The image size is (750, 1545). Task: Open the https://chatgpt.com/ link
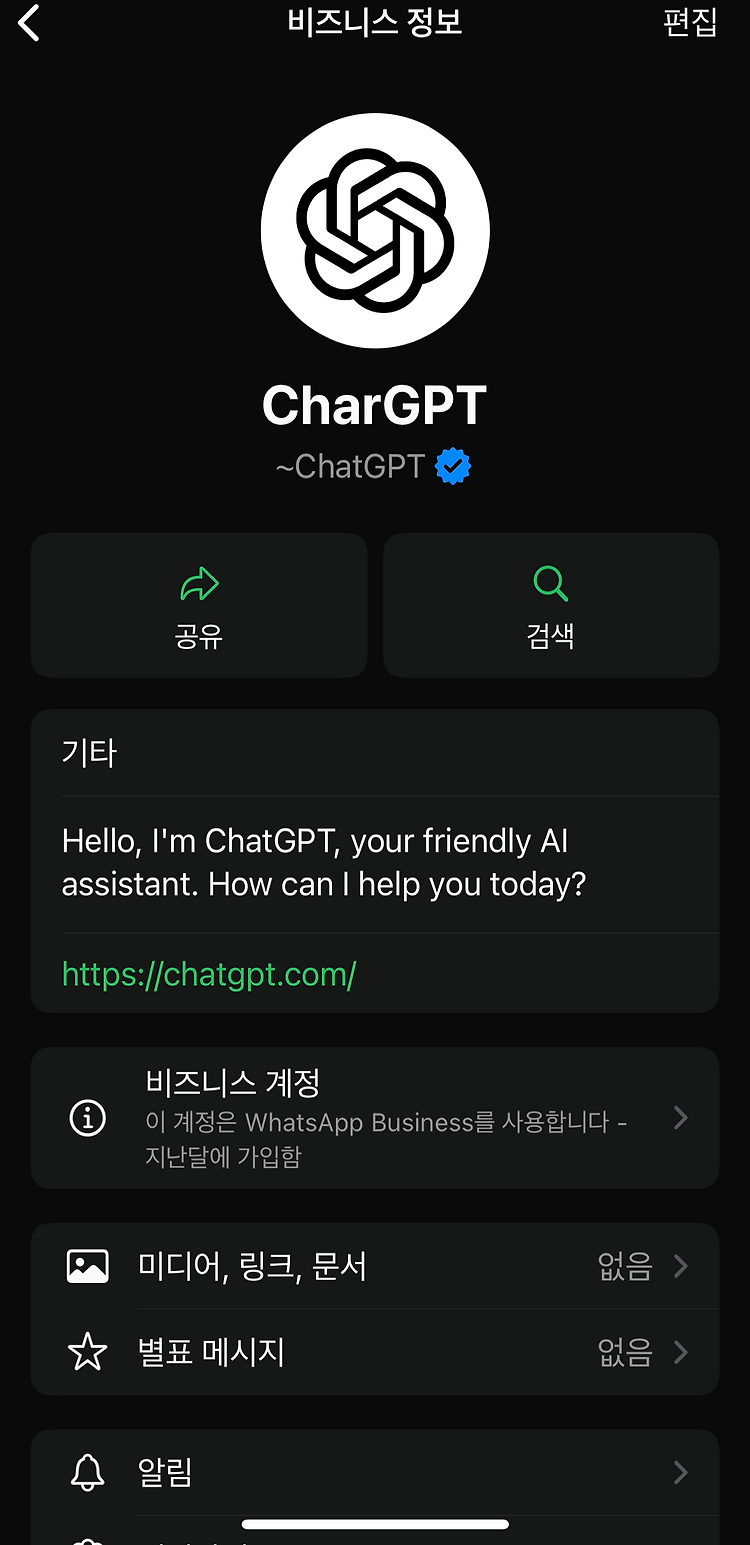tap(209, 974)
